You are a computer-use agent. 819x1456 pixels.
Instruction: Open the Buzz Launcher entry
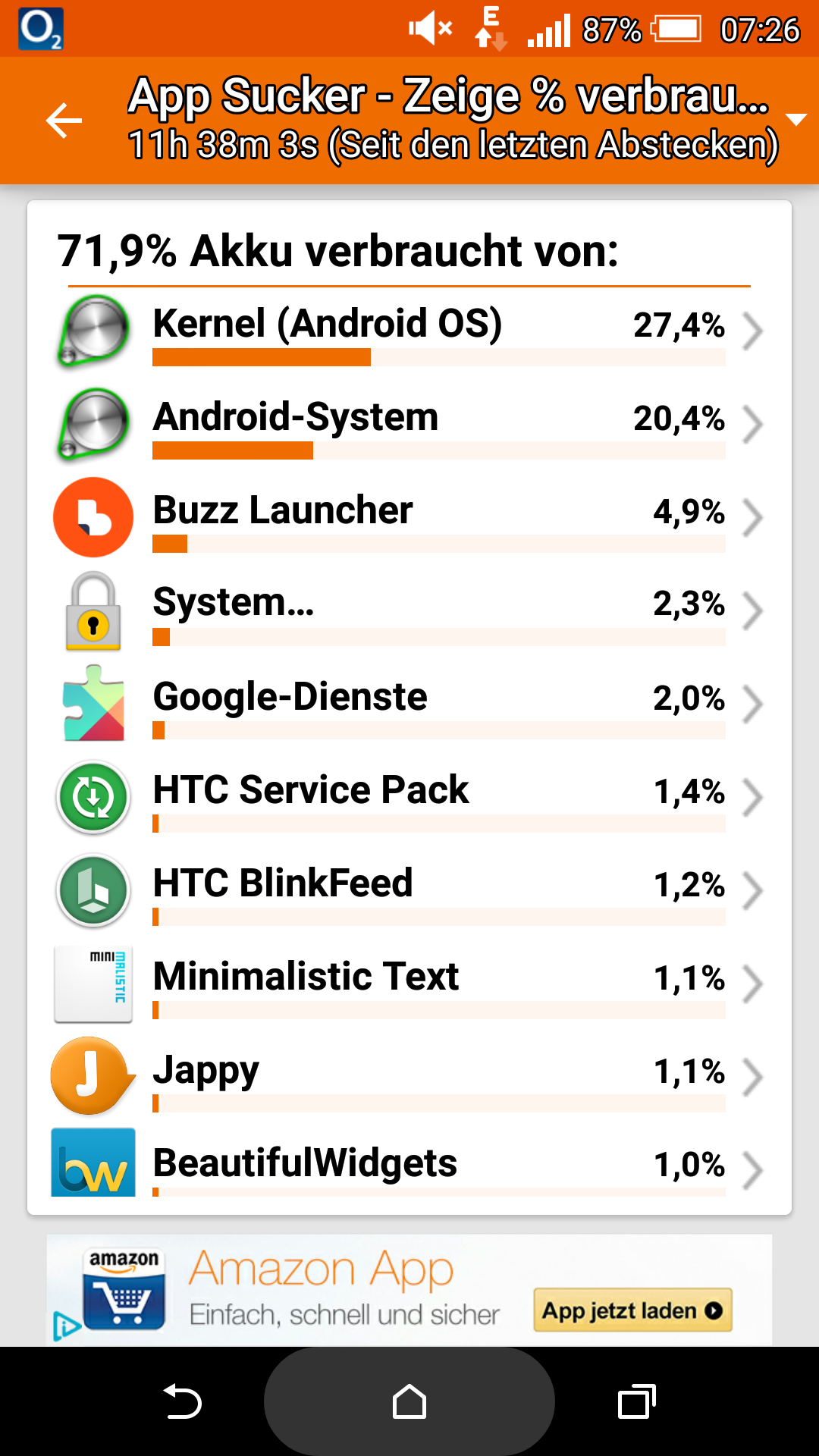tap(409, 518)
